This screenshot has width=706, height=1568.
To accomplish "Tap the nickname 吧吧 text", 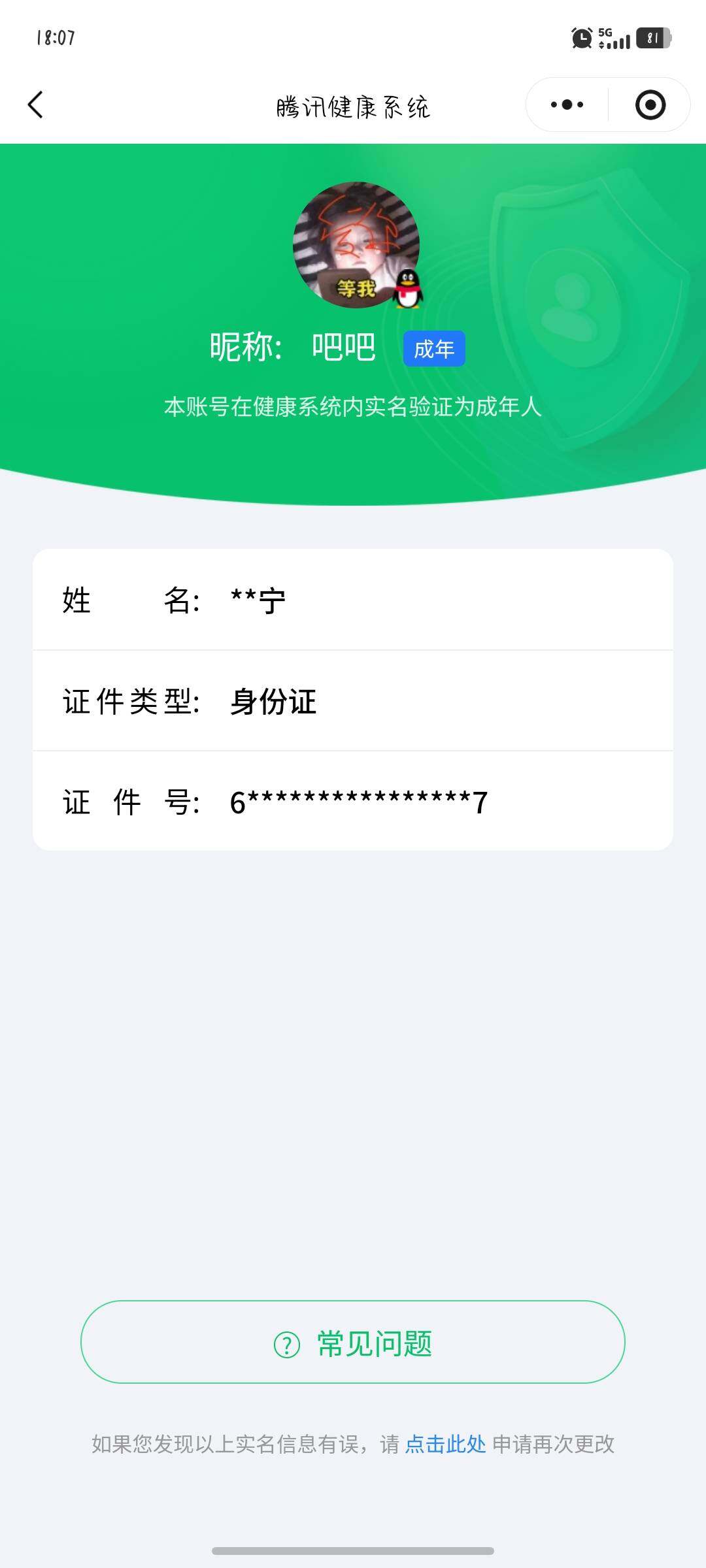I will pos(343,348).
